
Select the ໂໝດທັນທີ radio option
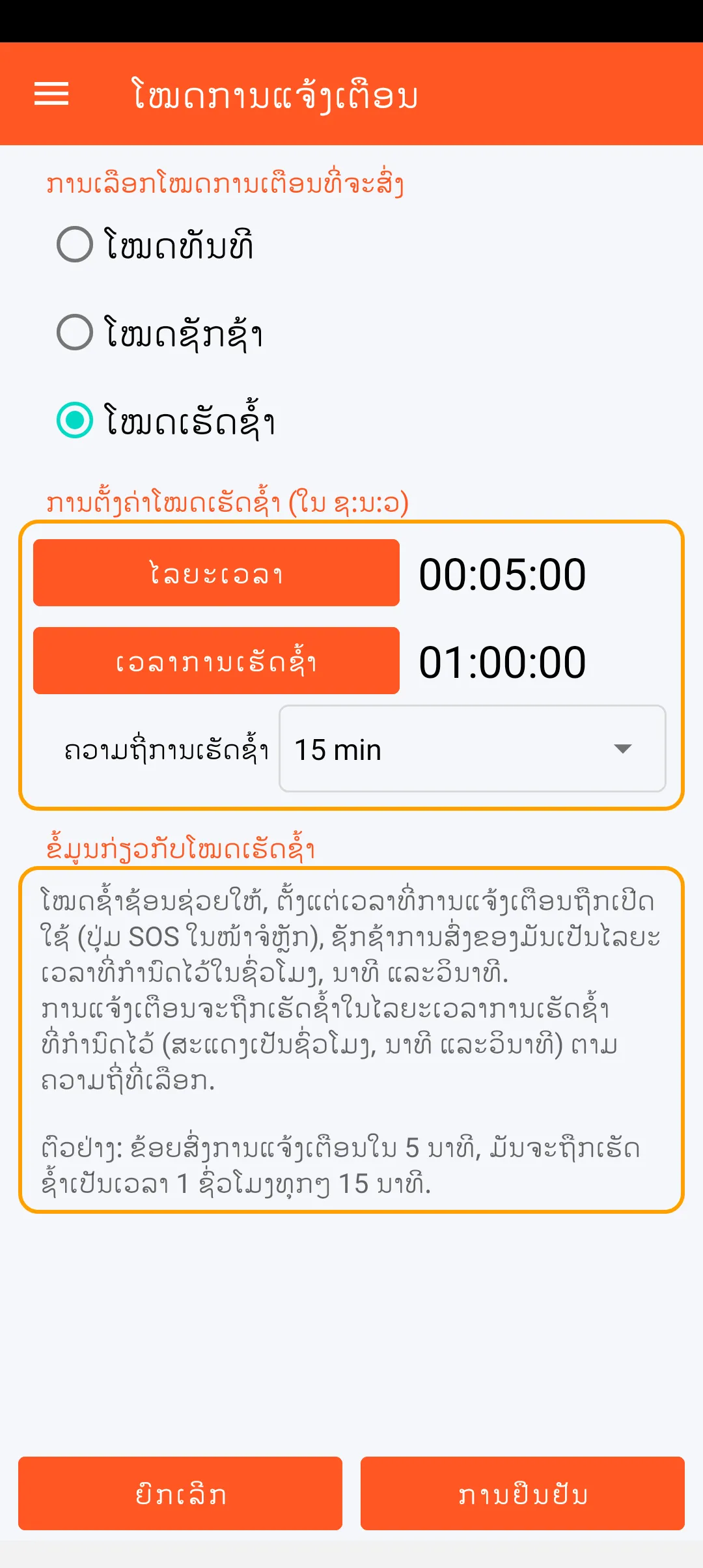[75, 244]
